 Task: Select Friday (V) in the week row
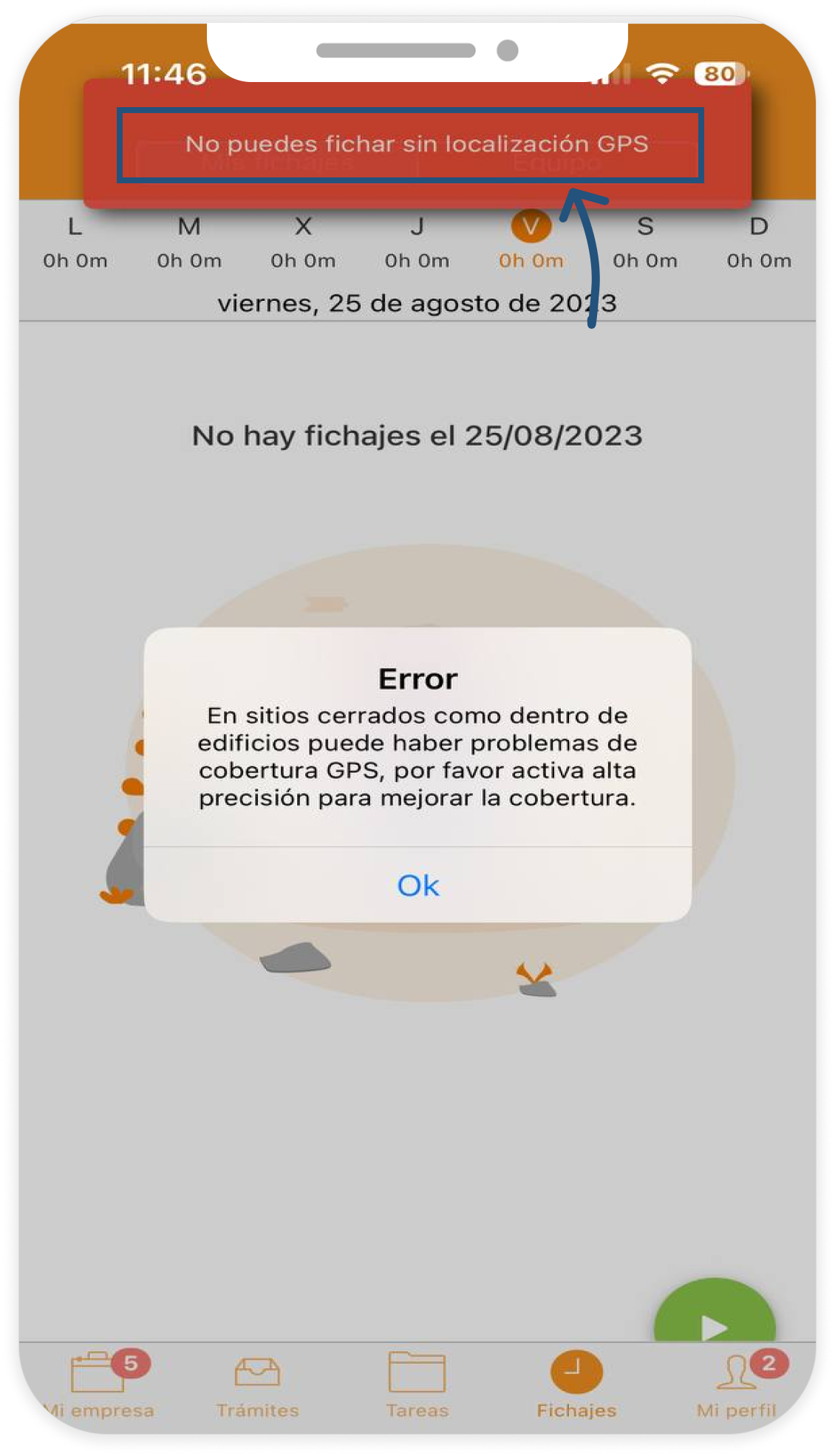[531, 240]
